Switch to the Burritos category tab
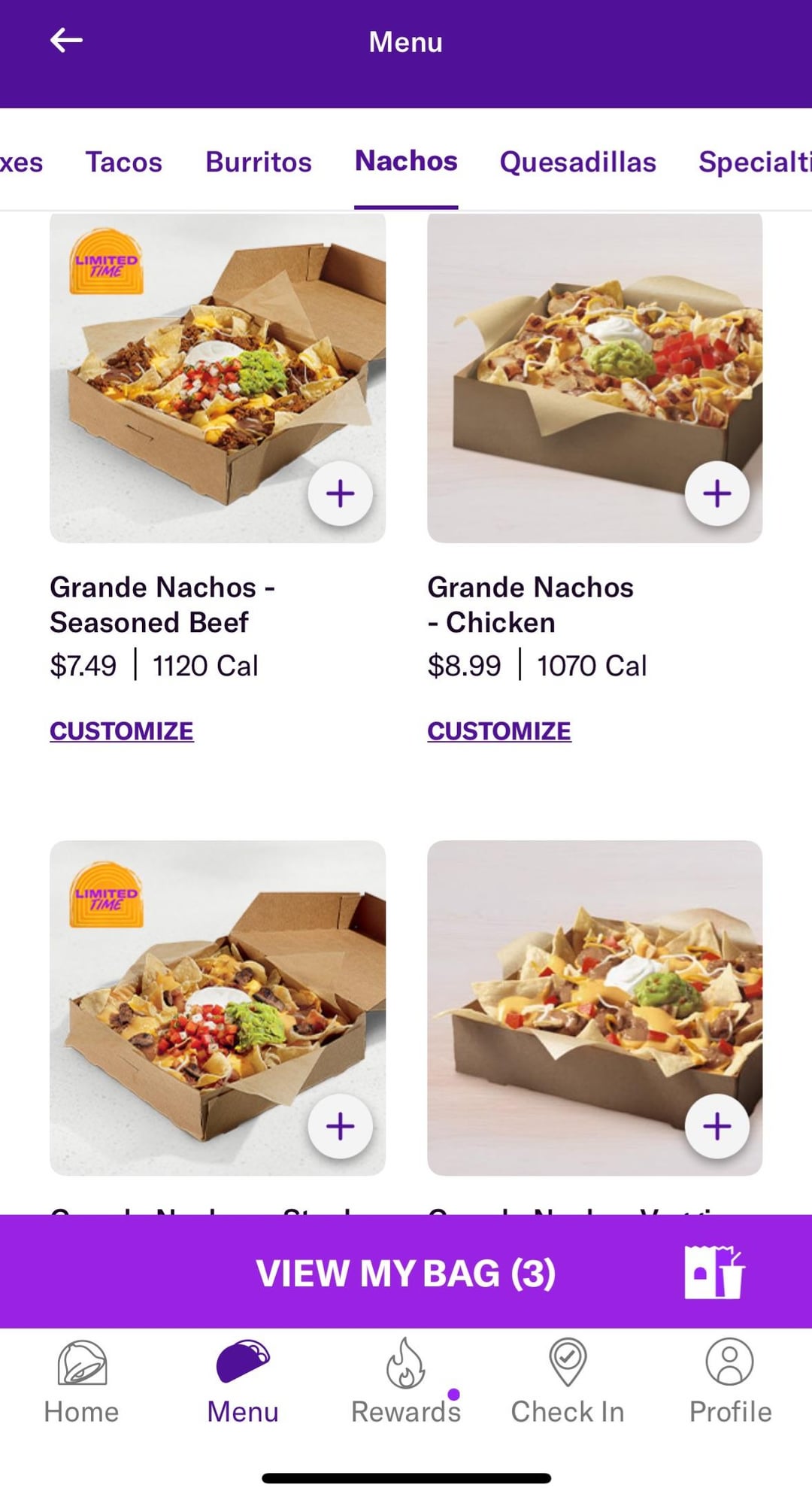 pyautogui.click(x=259, y=162)
